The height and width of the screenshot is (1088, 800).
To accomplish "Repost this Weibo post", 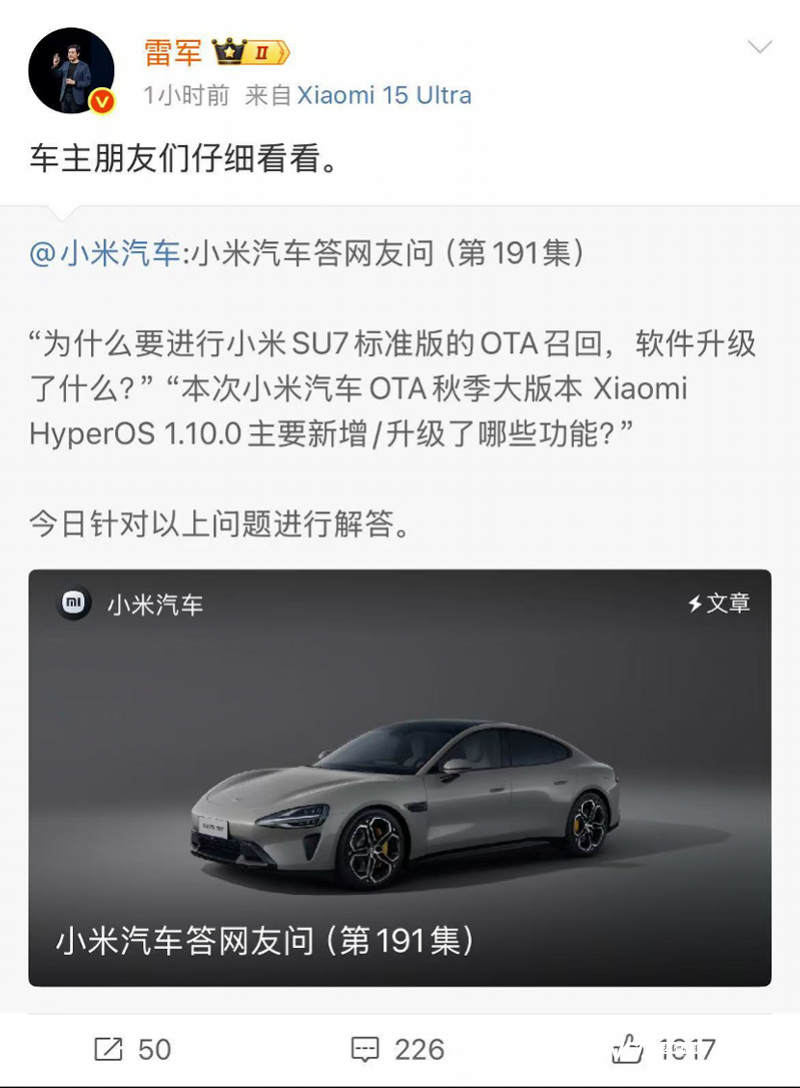I will [x=132, y=1049].
